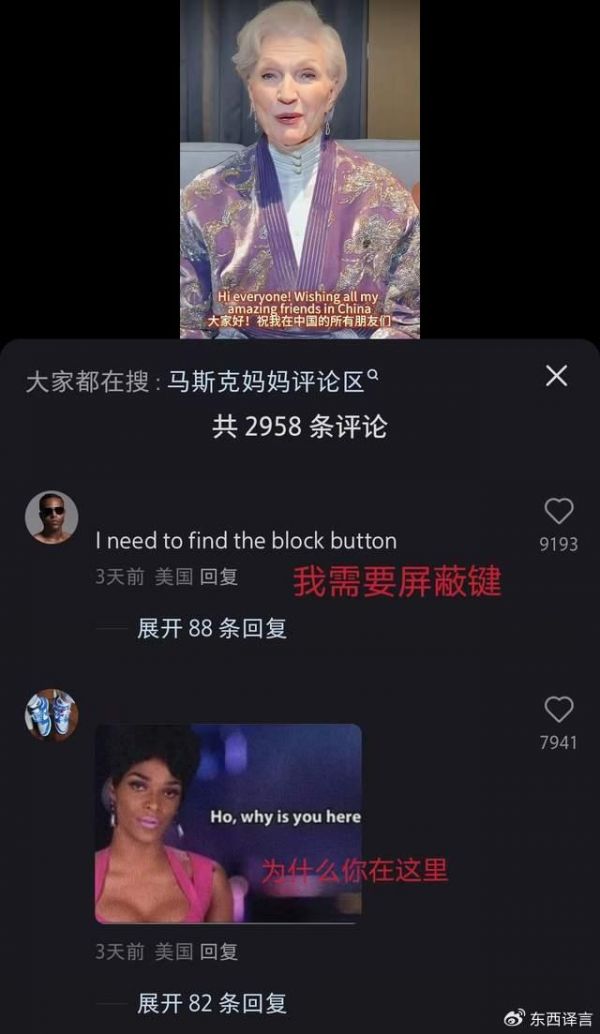Screen dimensions: 600x1034
Task: Close the comments panel
Action: (x=556, y=376)
